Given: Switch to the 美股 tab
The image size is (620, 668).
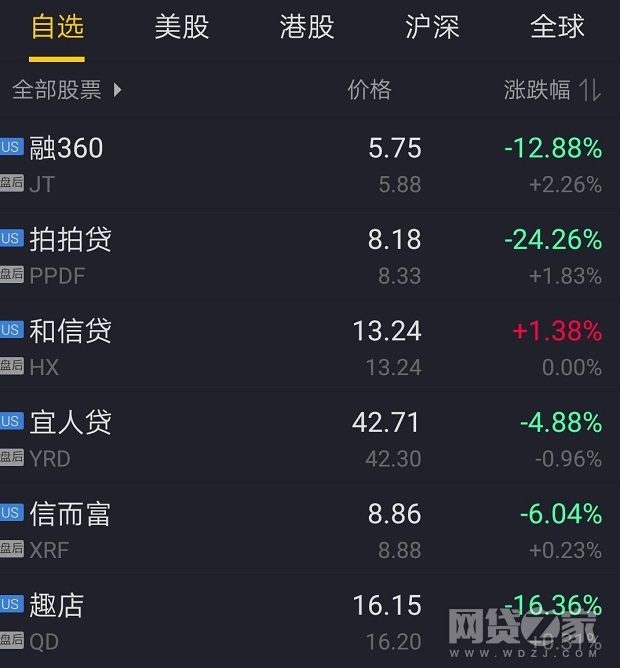Looking at the screenshot, I should click(x=182, y=27).
